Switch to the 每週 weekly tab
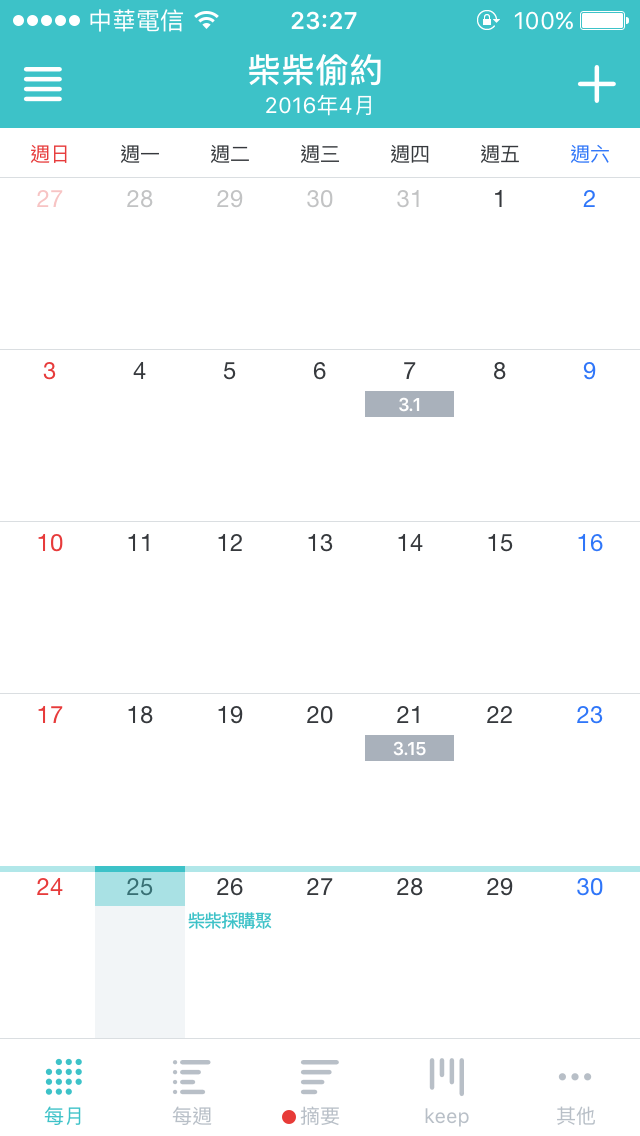 pyautogui.click(x=192, y=1091)
